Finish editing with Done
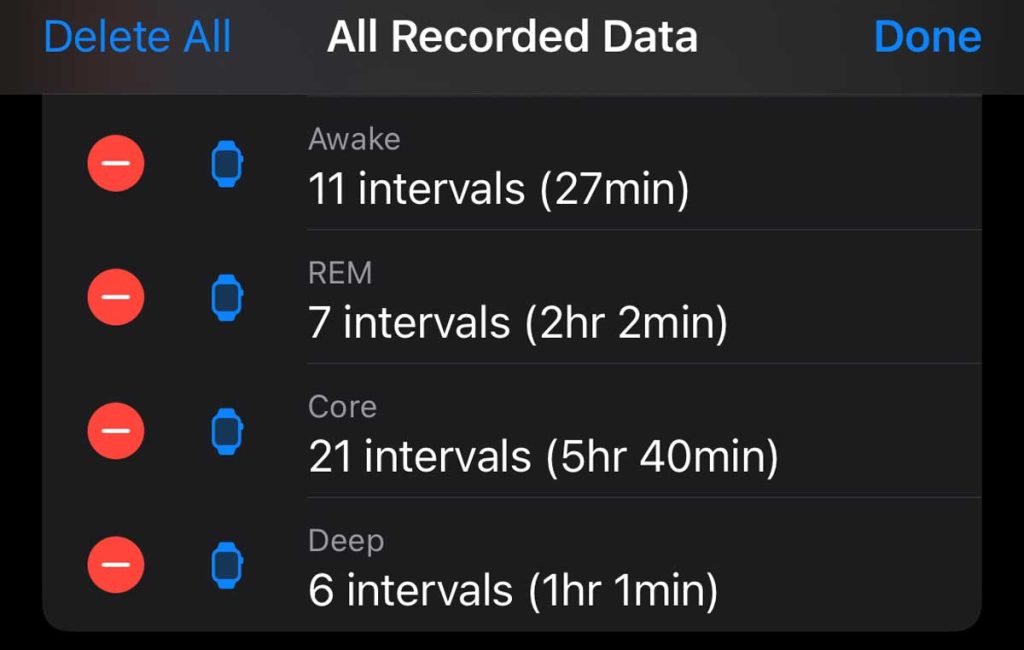Image resolution: width=1024 pixels, height=650 pixels. pyautogui.click(x=927, y=37)
